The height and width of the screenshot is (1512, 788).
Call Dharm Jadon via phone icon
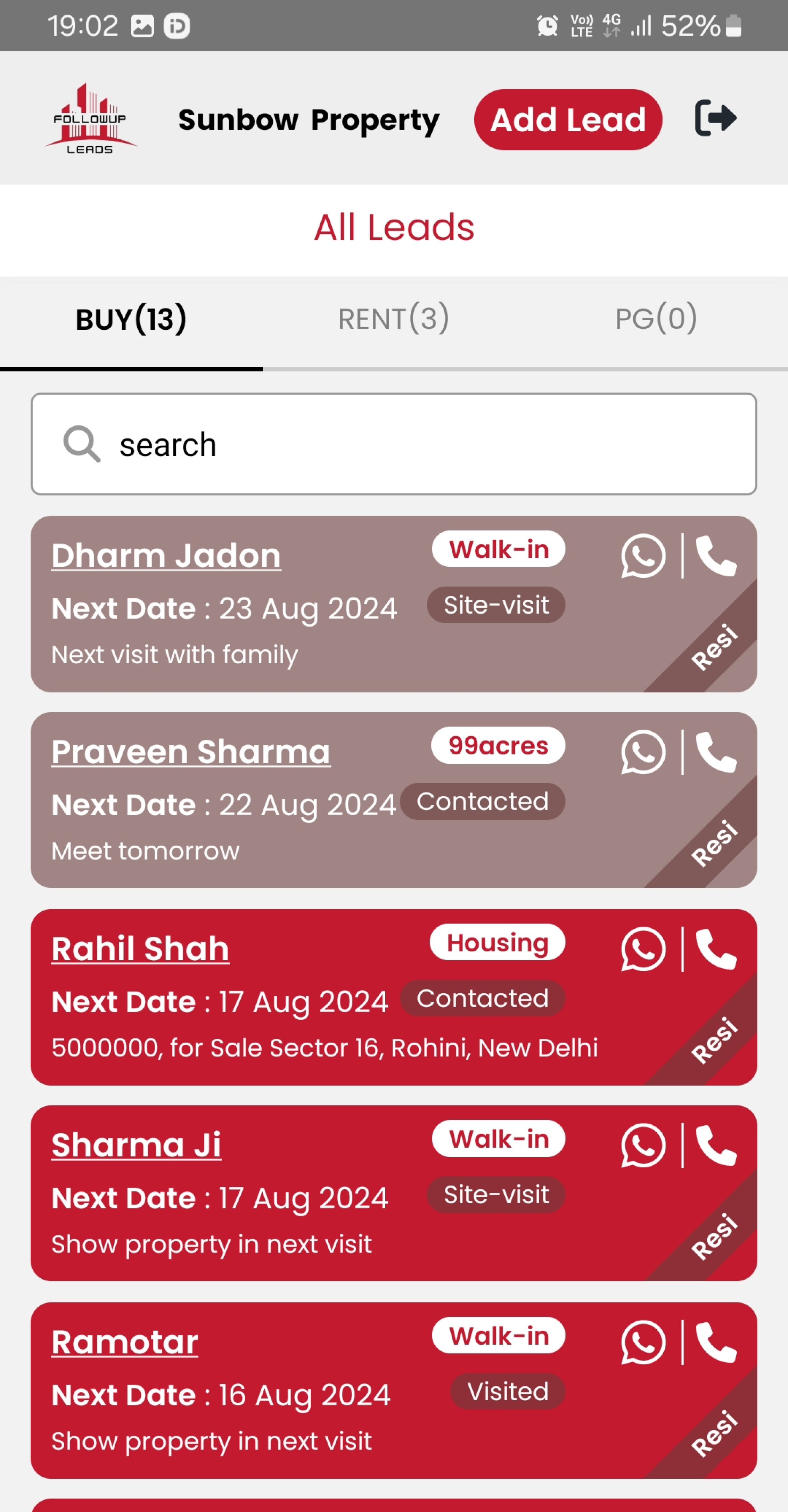tap(716, 556)
